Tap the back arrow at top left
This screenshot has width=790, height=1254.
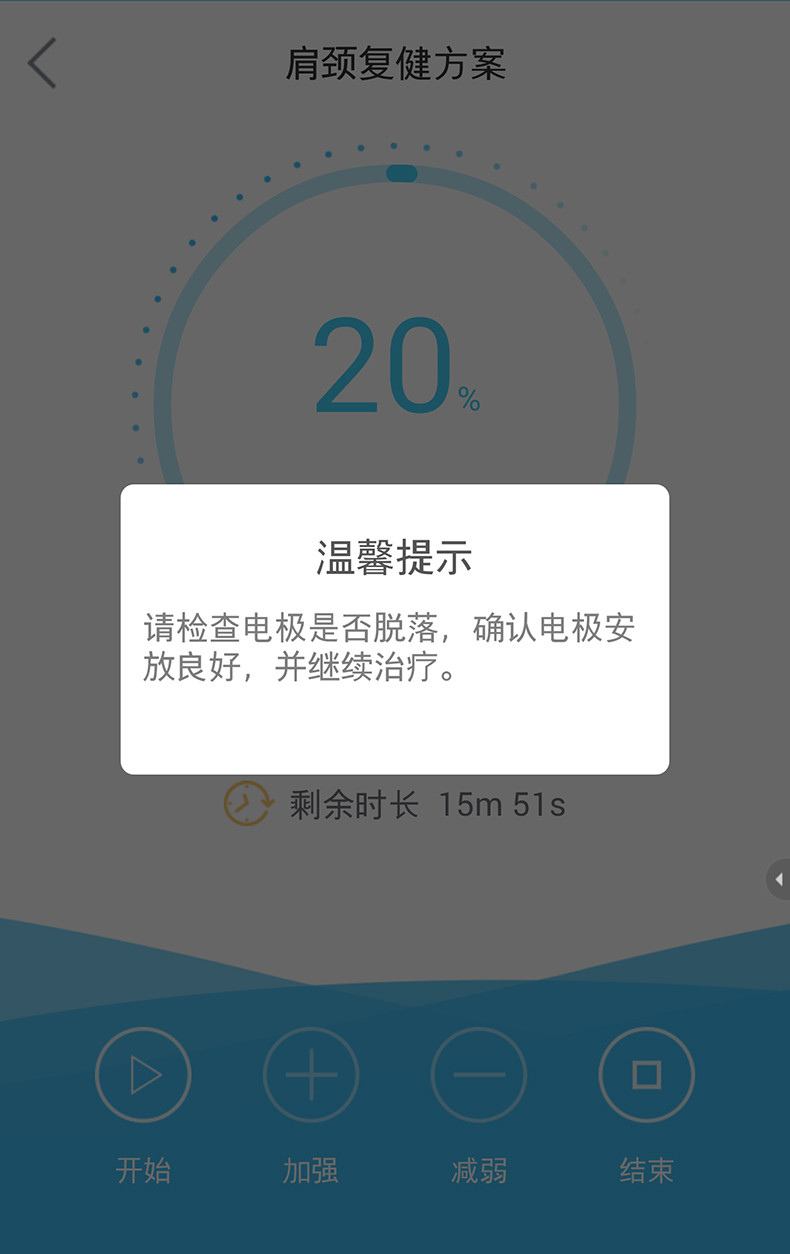40,63
